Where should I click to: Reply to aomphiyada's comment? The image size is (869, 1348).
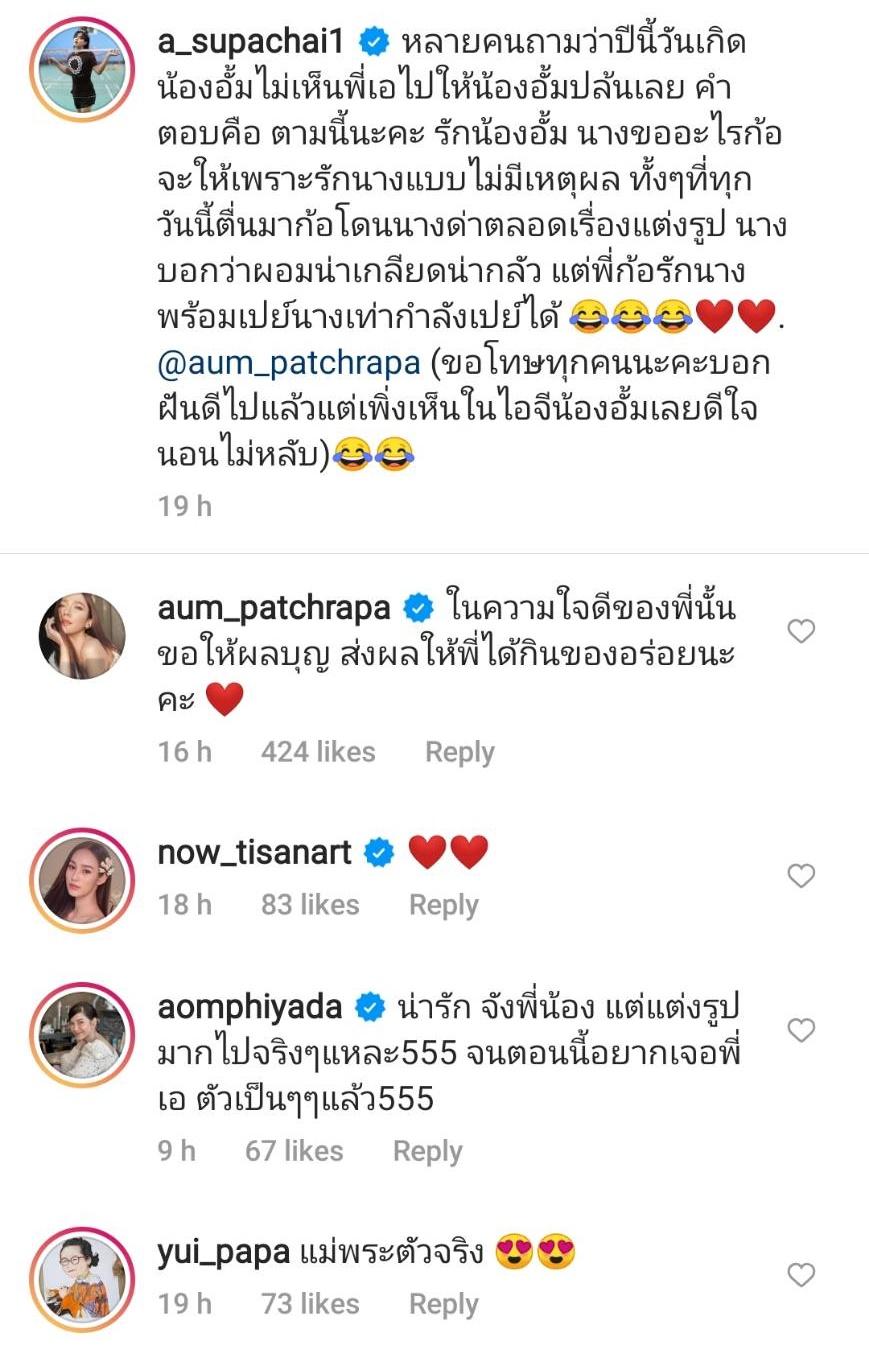click(x=427, y=1151)
